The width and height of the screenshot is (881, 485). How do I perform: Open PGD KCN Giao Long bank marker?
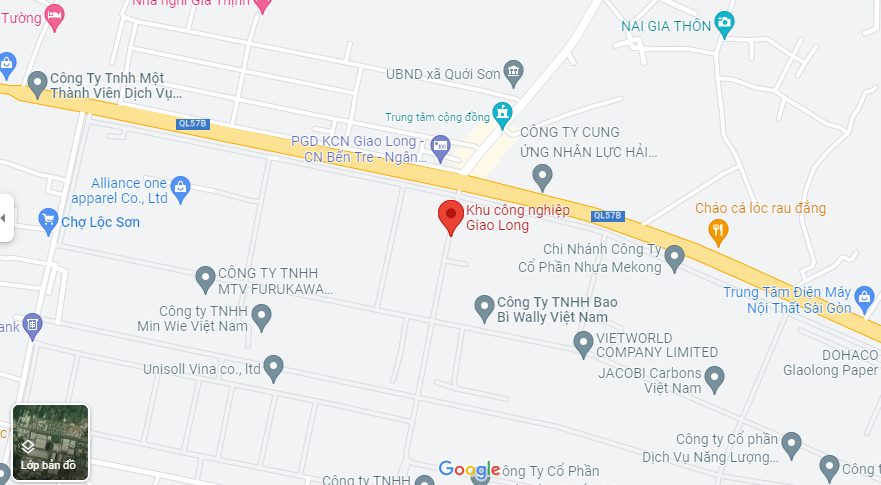pos(443,146)
